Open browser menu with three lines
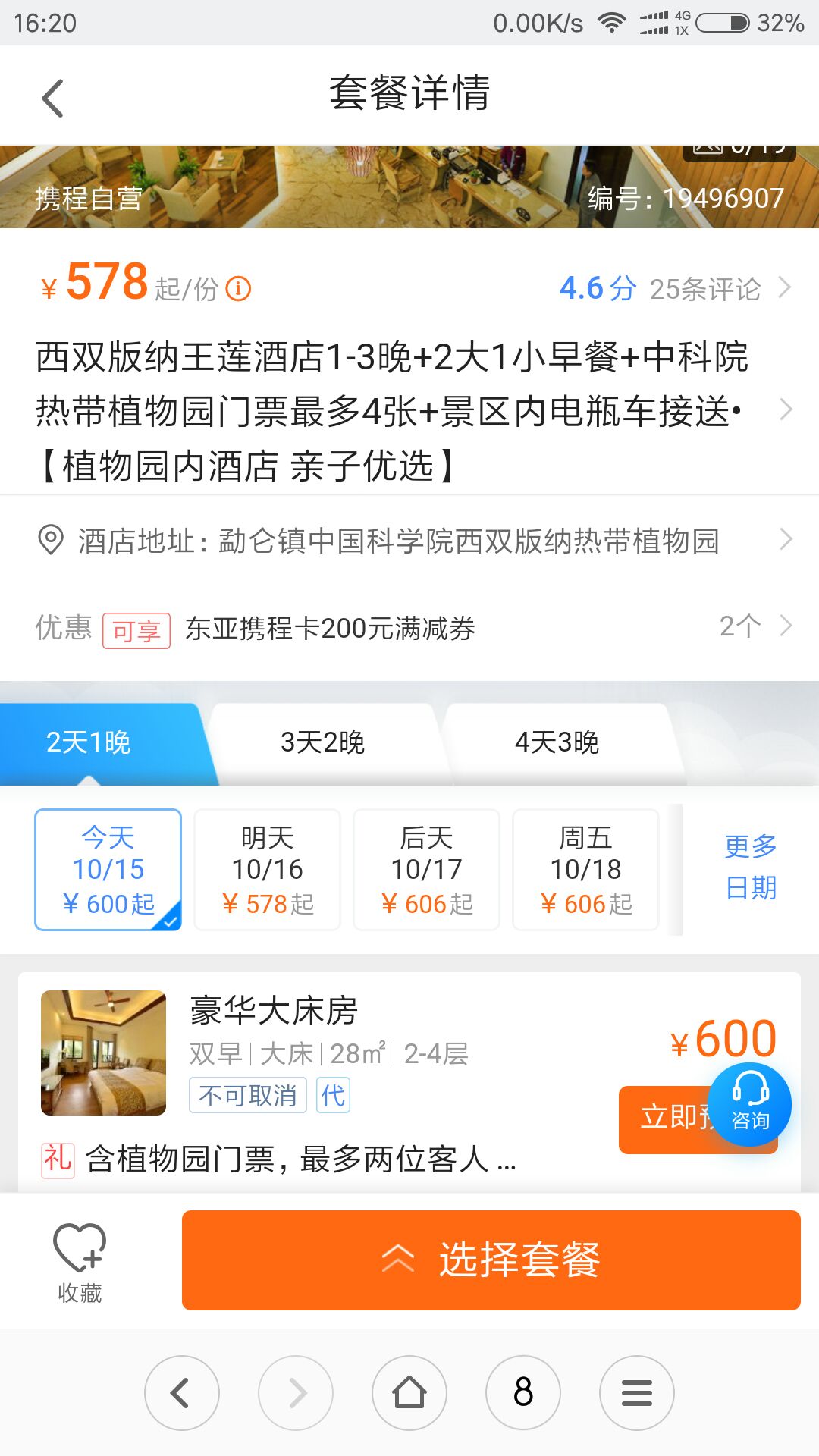The image size is (819, 1456). (637, 1392)
